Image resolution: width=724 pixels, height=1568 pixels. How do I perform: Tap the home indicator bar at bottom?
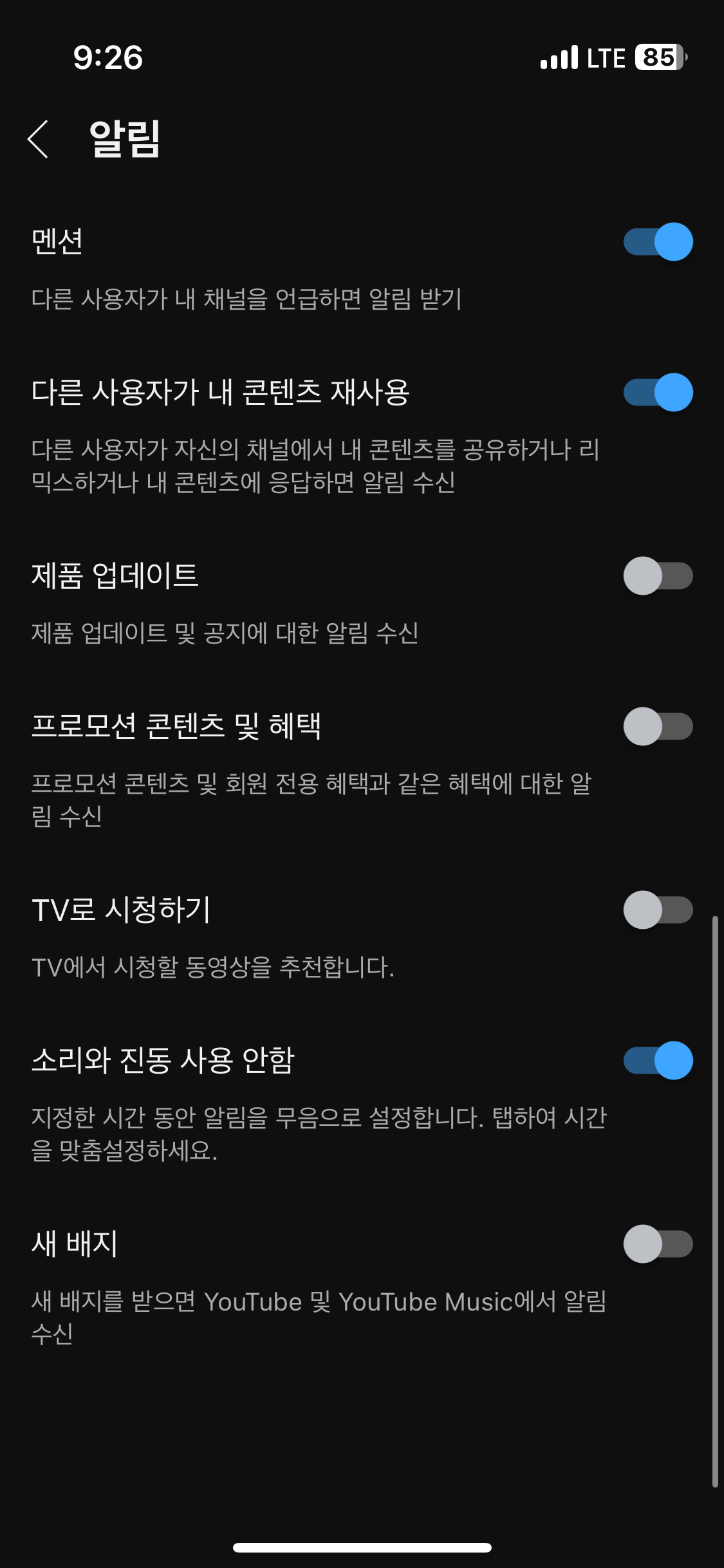click(362, 1547)
